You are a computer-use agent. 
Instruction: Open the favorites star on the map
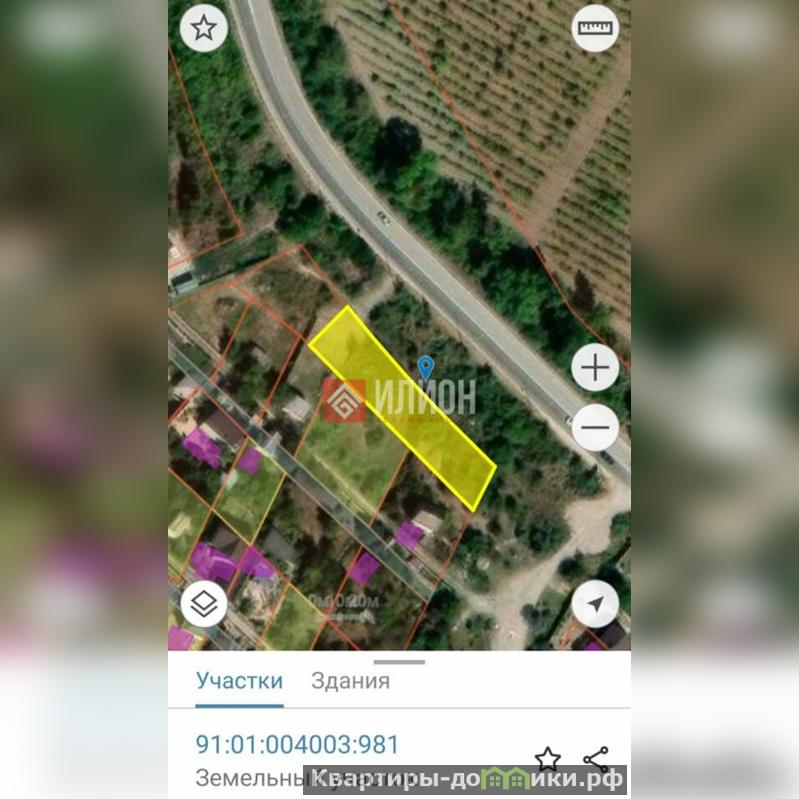[x=204, y=28]
